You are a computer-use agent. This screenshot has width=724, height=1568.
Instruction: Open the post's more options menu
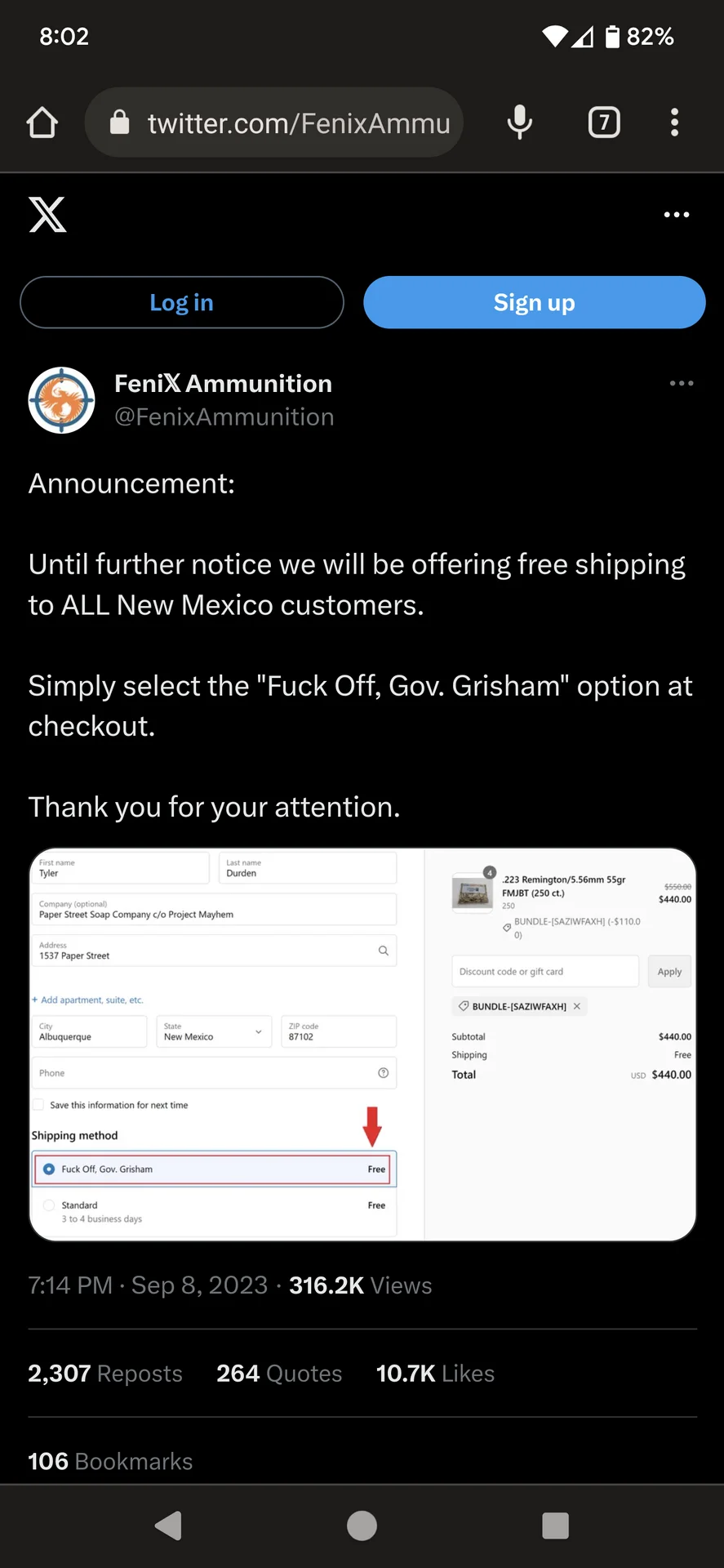682,383
